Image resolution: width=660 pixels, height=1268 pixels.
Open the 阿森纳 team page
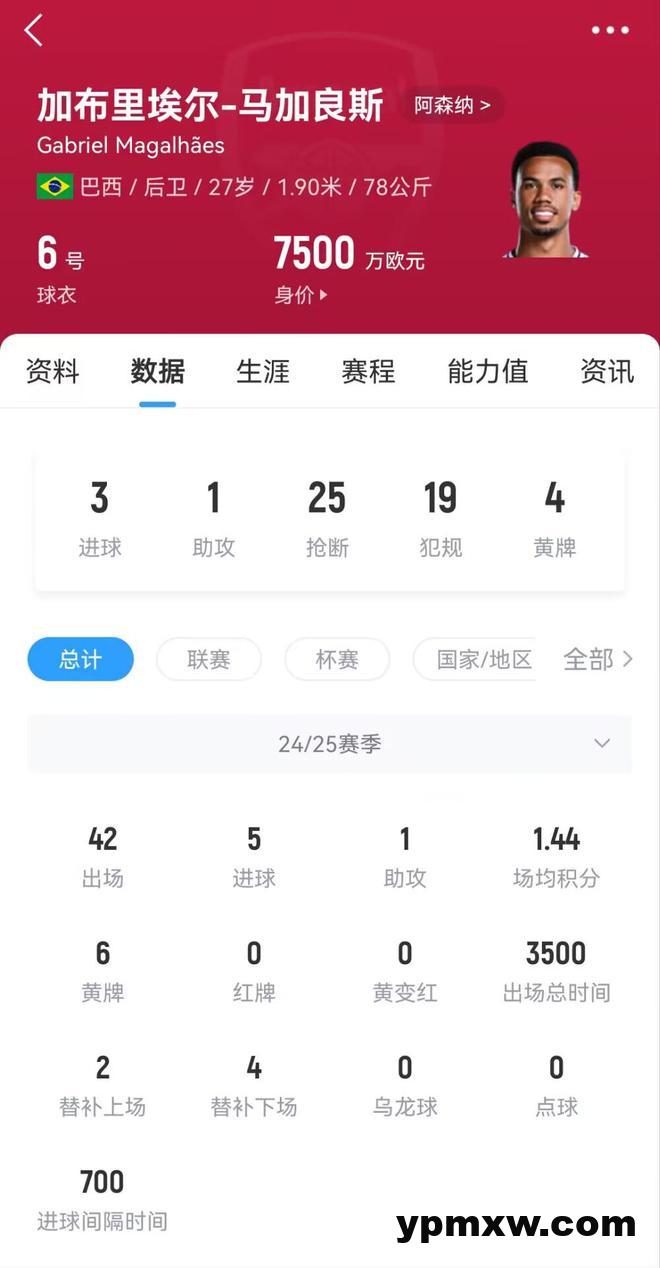(453, 105)
